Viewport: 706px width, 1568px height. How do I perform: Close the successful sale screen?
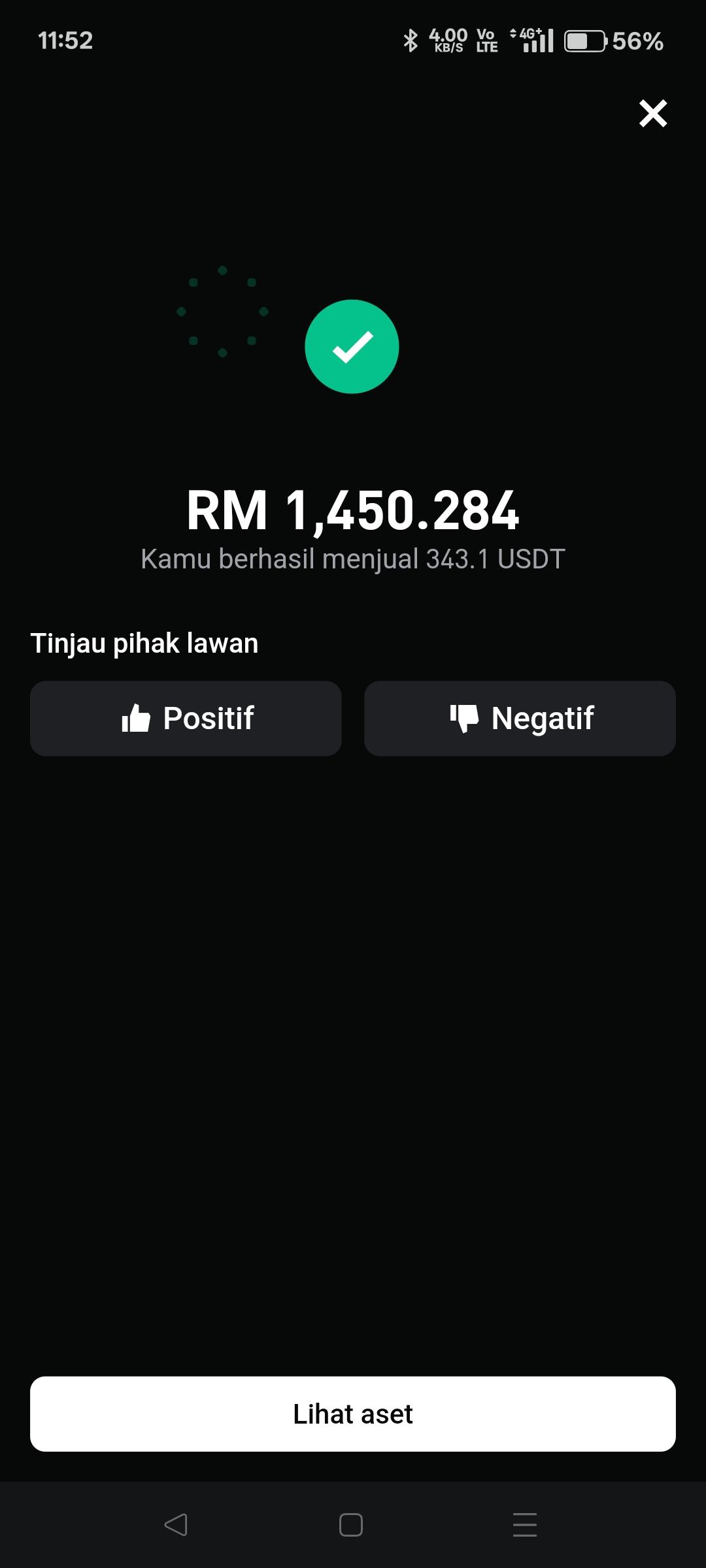tap(652, 114)
